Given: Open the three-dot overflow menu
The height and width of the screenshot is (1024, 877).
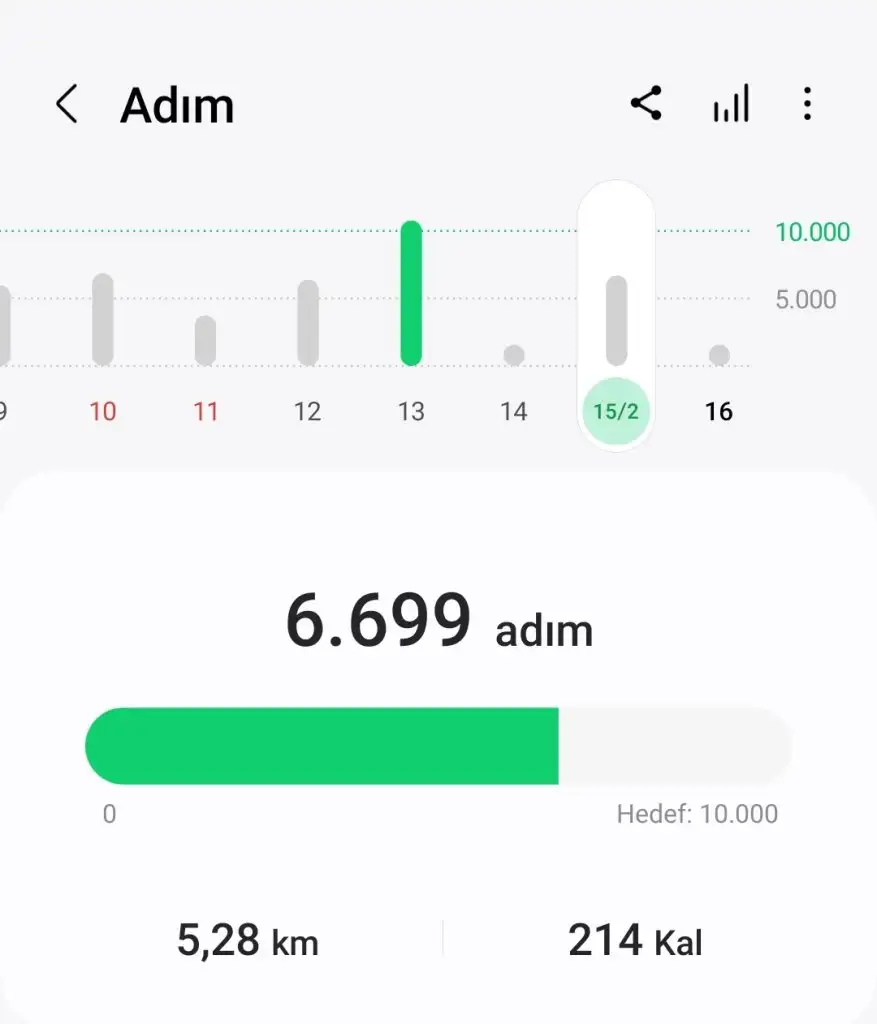Looking at the screenshot, I should [x=807, y=104].
